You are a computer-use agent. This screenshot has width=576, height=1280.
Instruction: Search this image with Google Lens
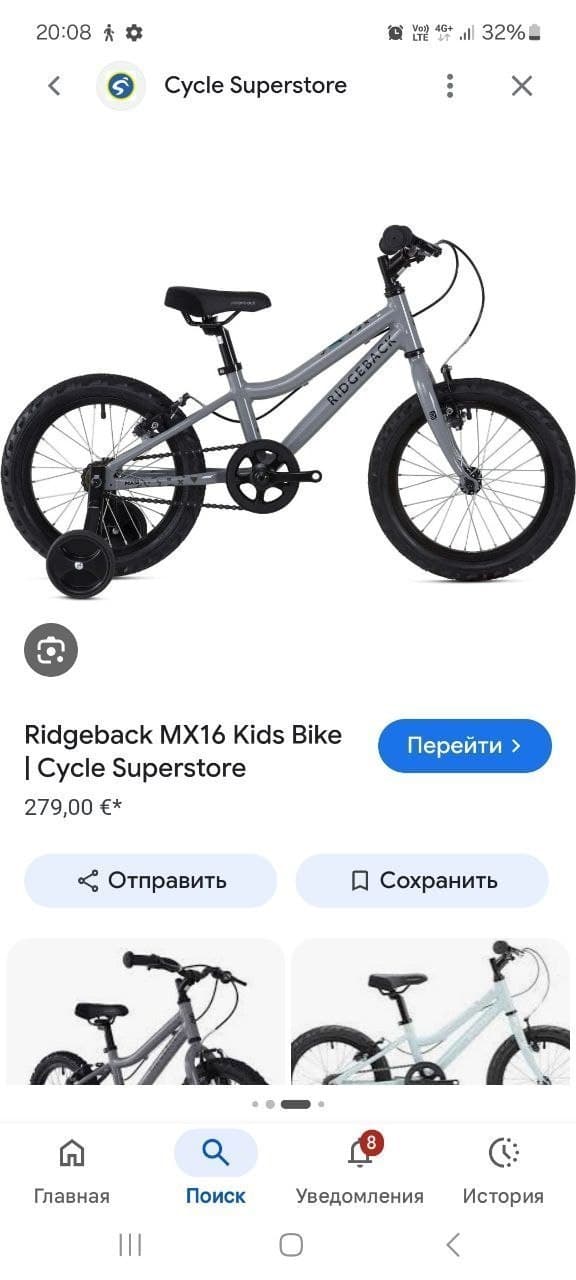pos(51,651)
